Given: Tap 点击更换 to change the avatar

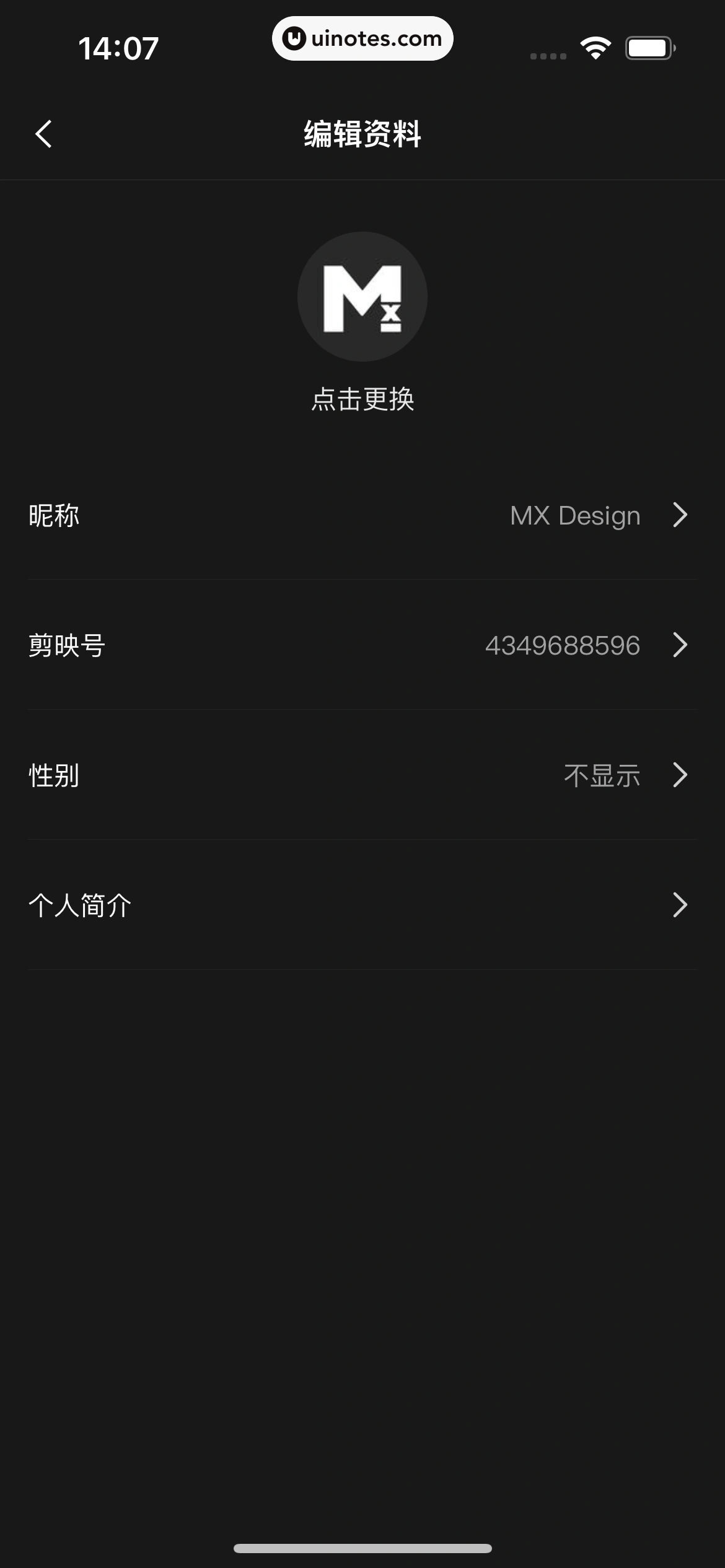Looking at the screenshot, I should point(362,399).
